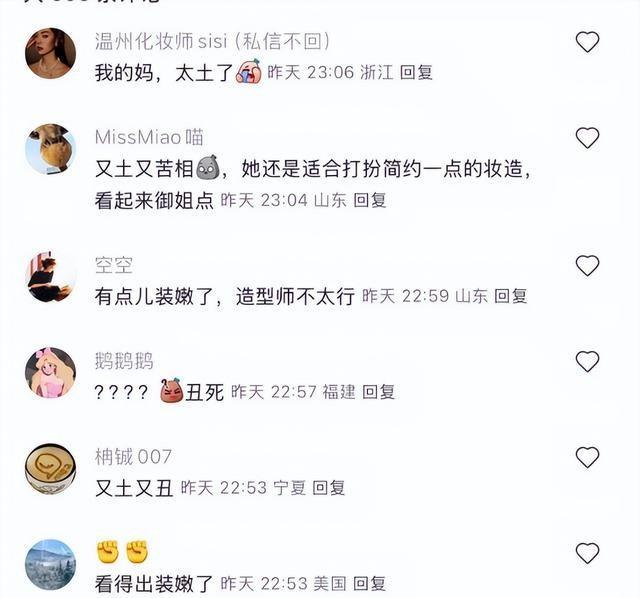This screenshot has width=640, height=598.
Task: Open 温州化妆师sisi's profile avatar
Action: 50,53
